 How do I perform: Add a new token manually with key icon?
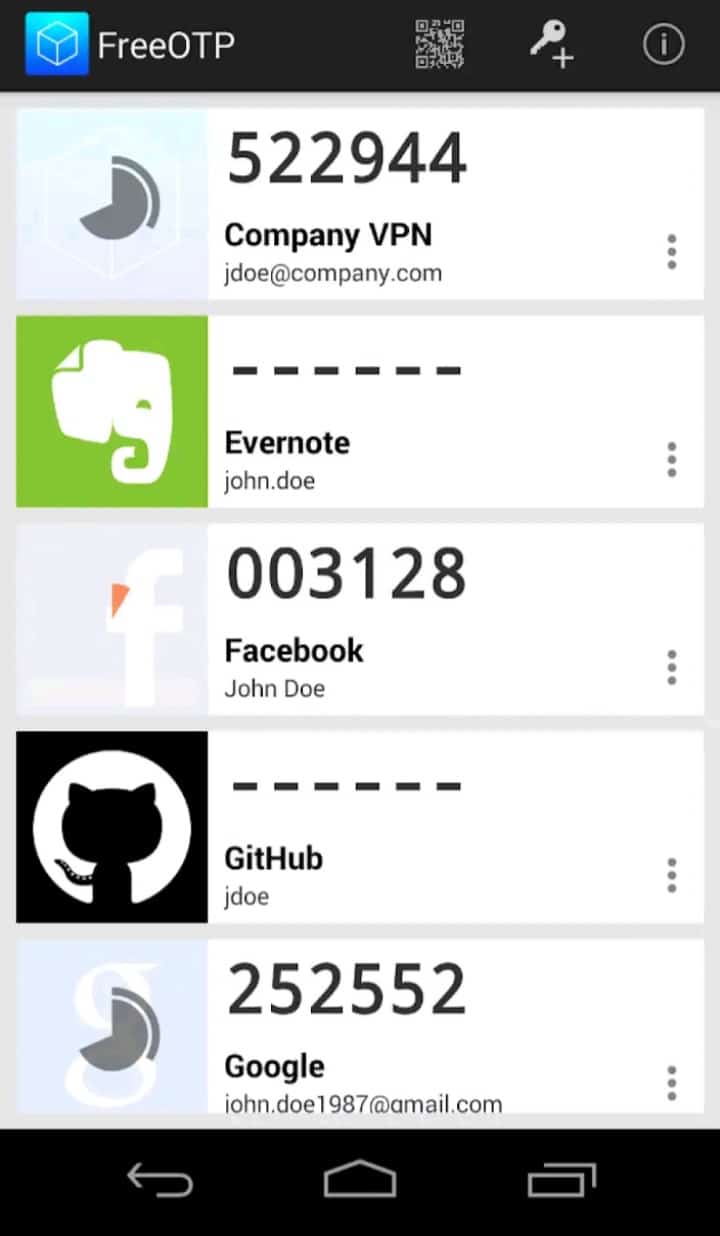(551, 44)
